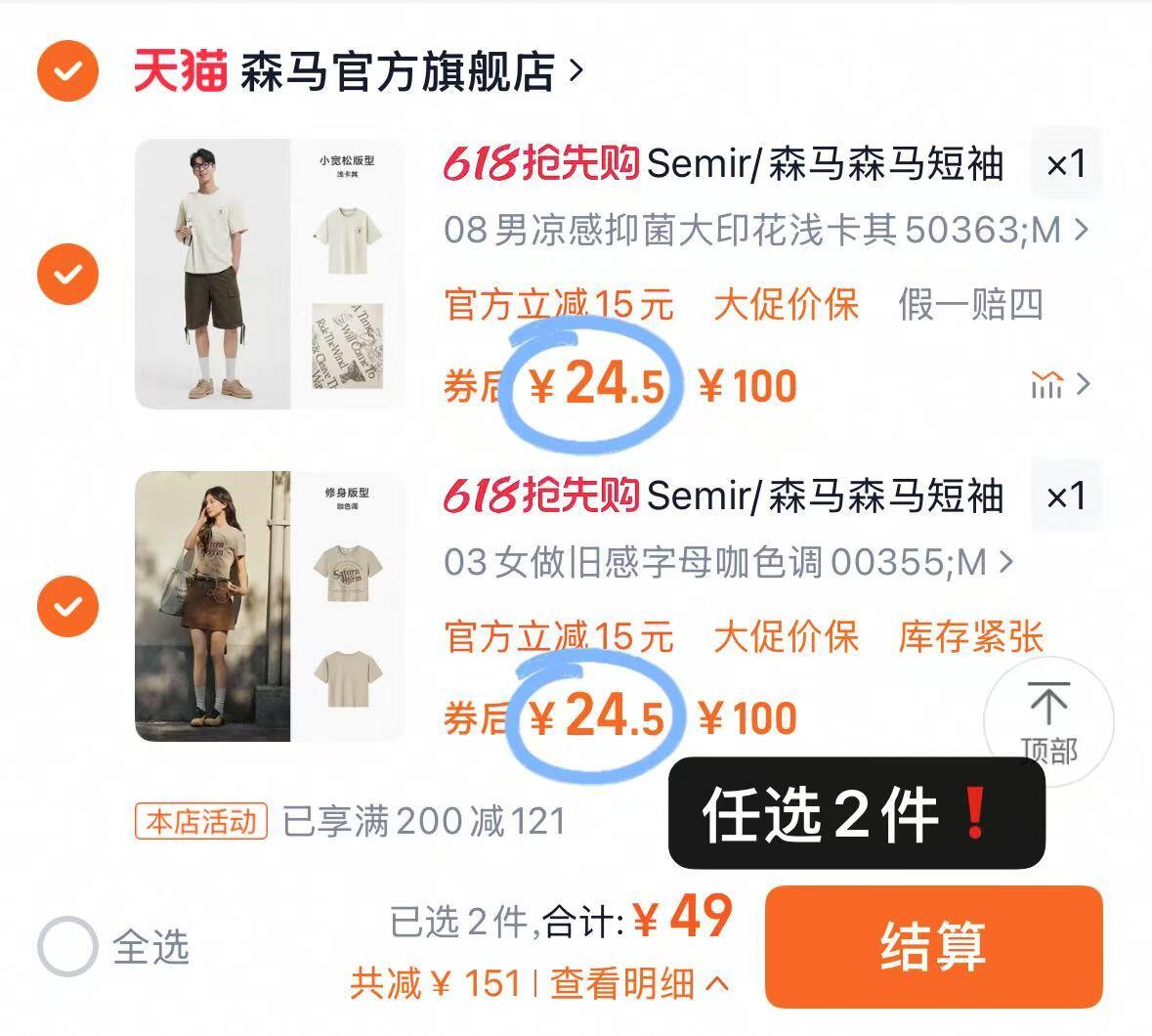Deselect the 女做旧感字母 T-shirt item

pyautogui.click(x=67, y=606)
